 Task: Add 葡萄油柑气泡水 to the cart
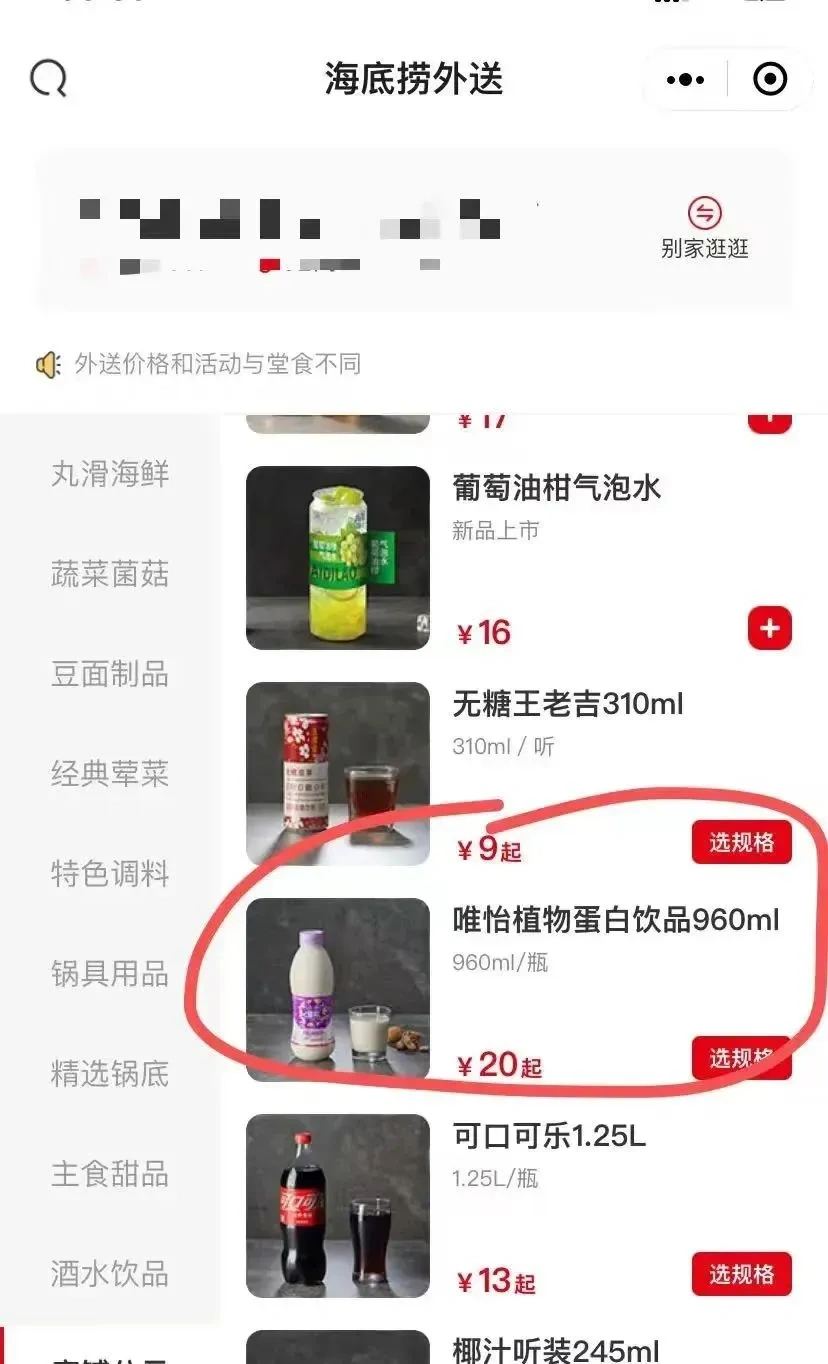tap(769, 629)
